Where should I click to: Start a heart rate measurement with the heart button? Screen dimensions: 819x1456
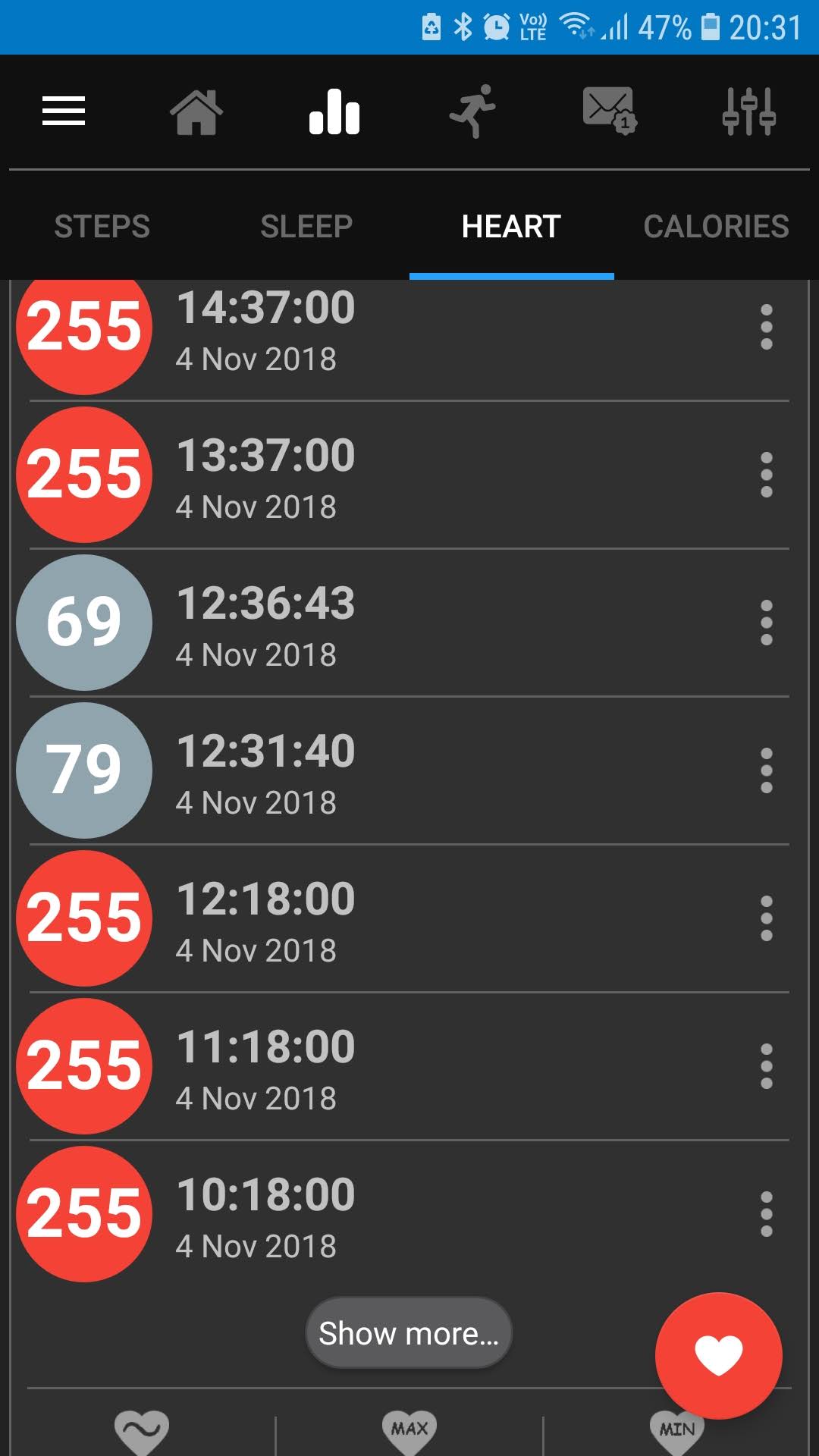718,1355
